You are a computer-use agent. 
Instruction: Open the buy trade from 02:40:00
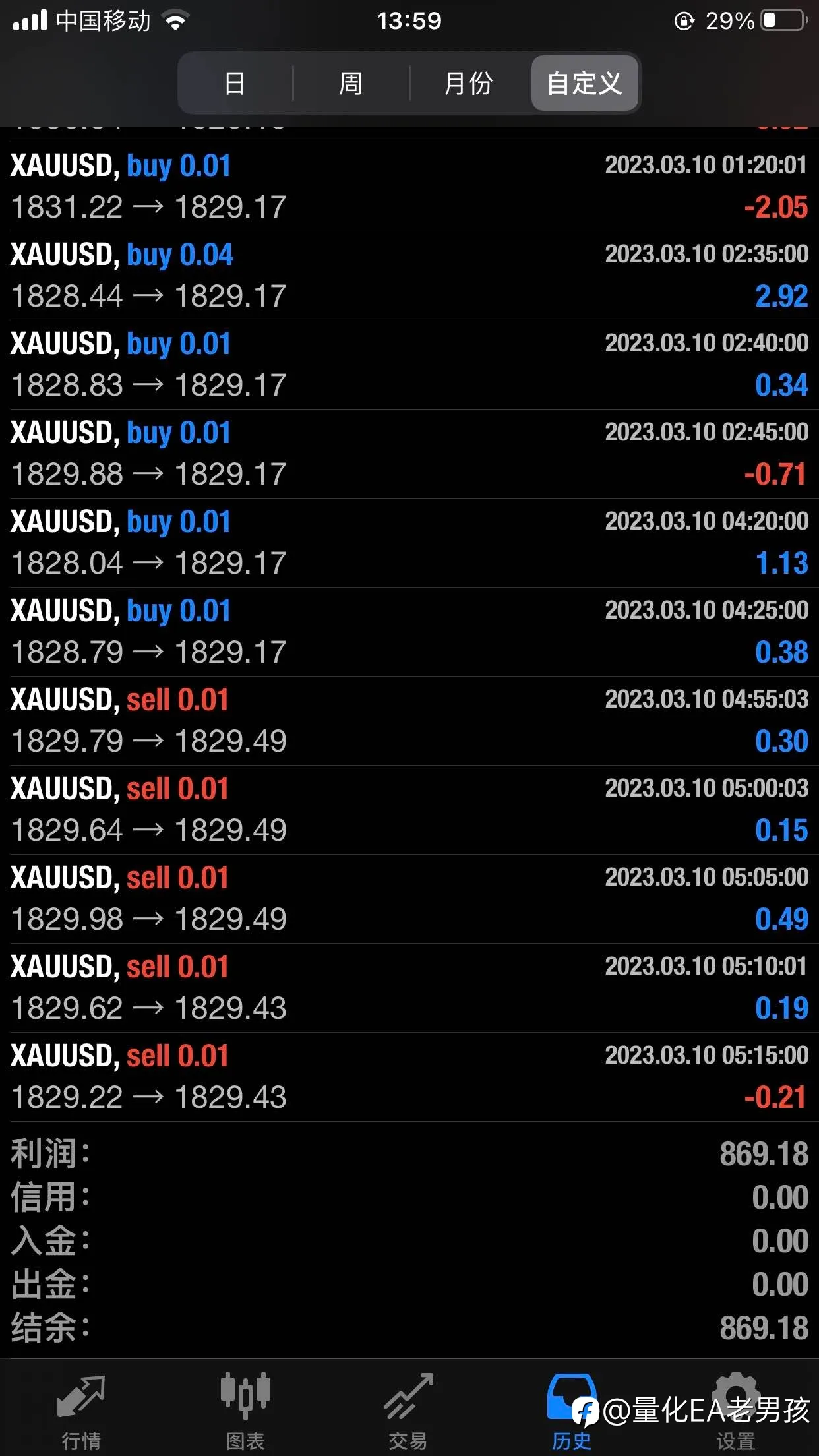[409, 365]
